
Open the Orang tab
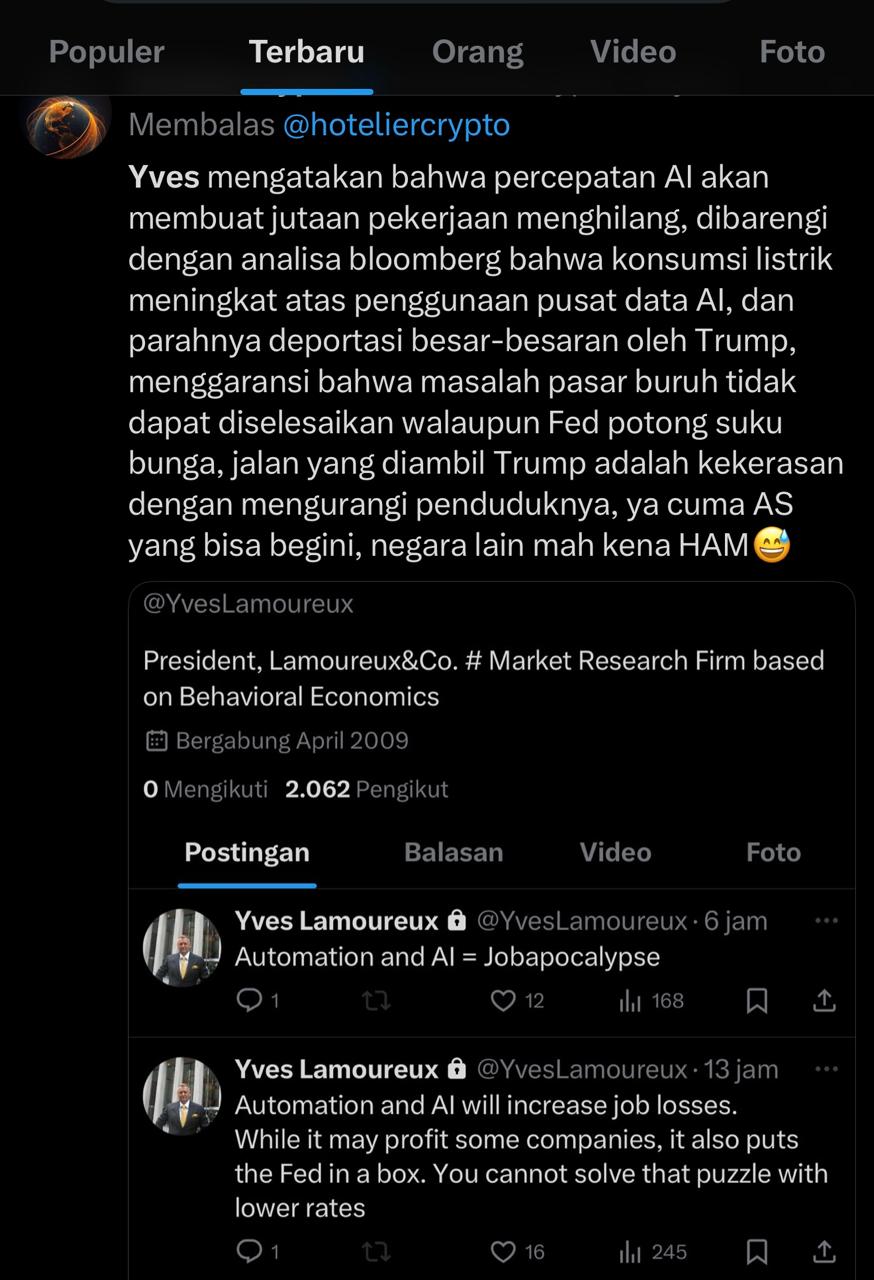(x=477, y=52)
